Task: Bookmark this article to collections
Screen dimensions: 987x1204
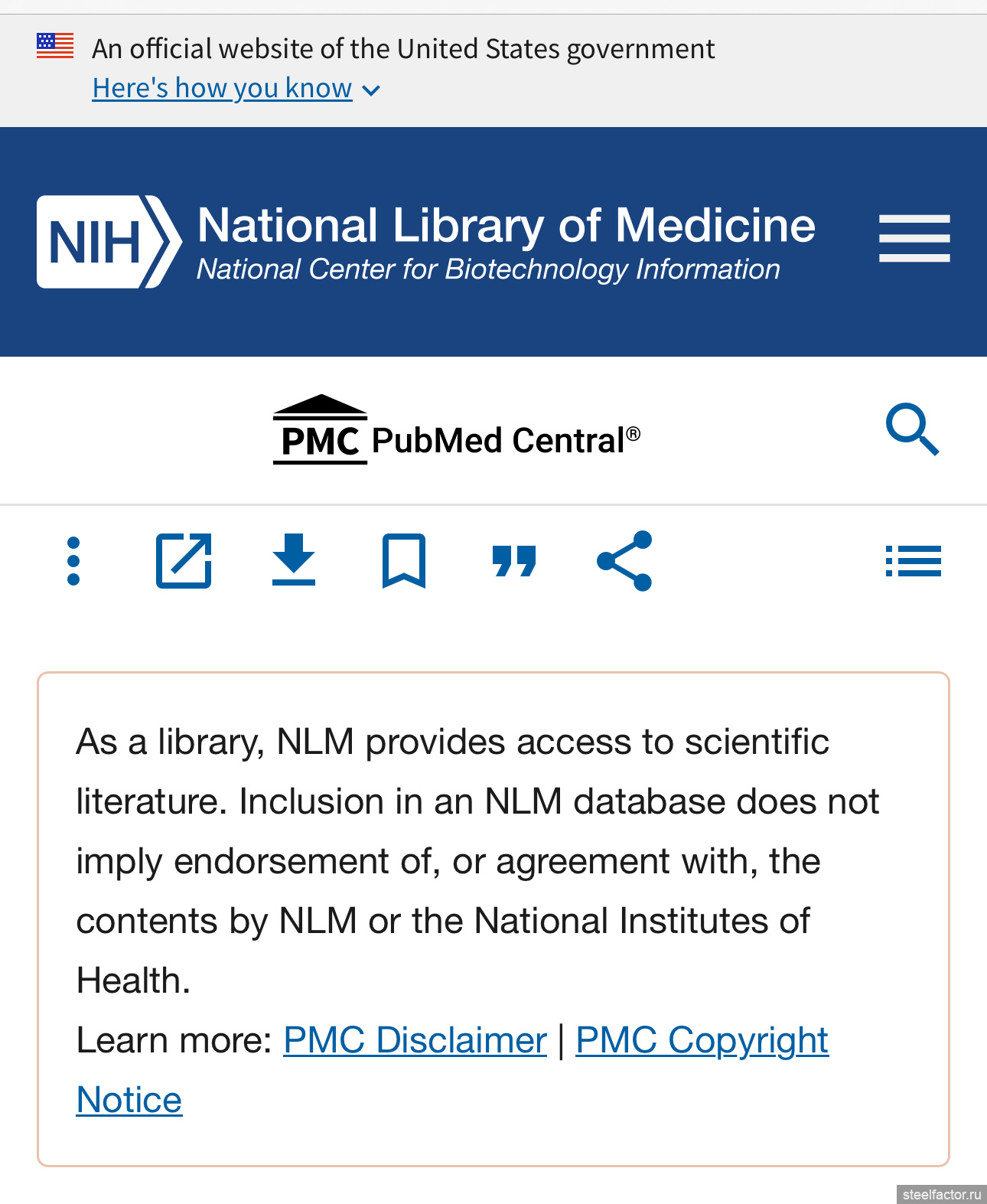Action: pos(404,561)
